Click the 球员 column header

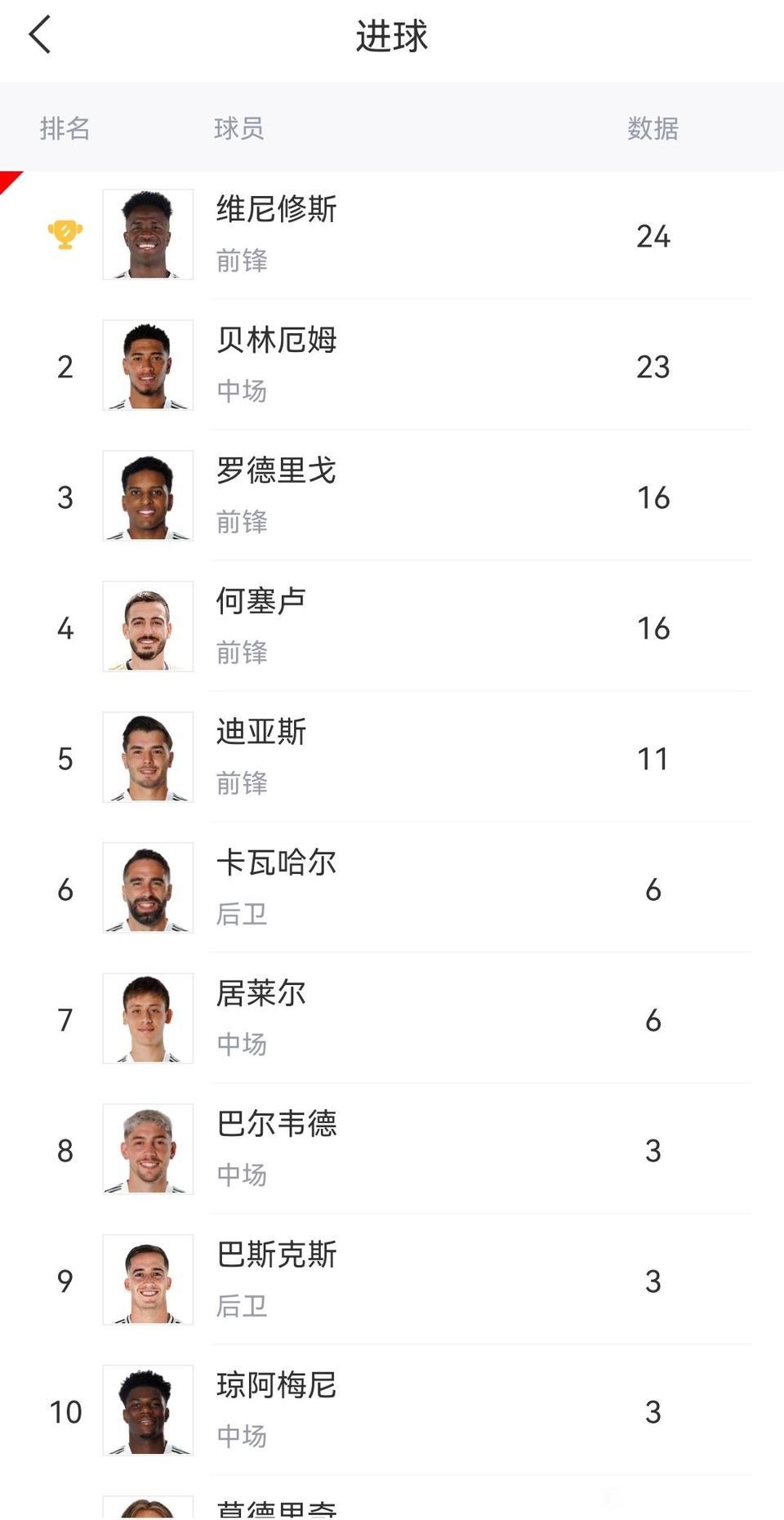[x=238, y=128]
